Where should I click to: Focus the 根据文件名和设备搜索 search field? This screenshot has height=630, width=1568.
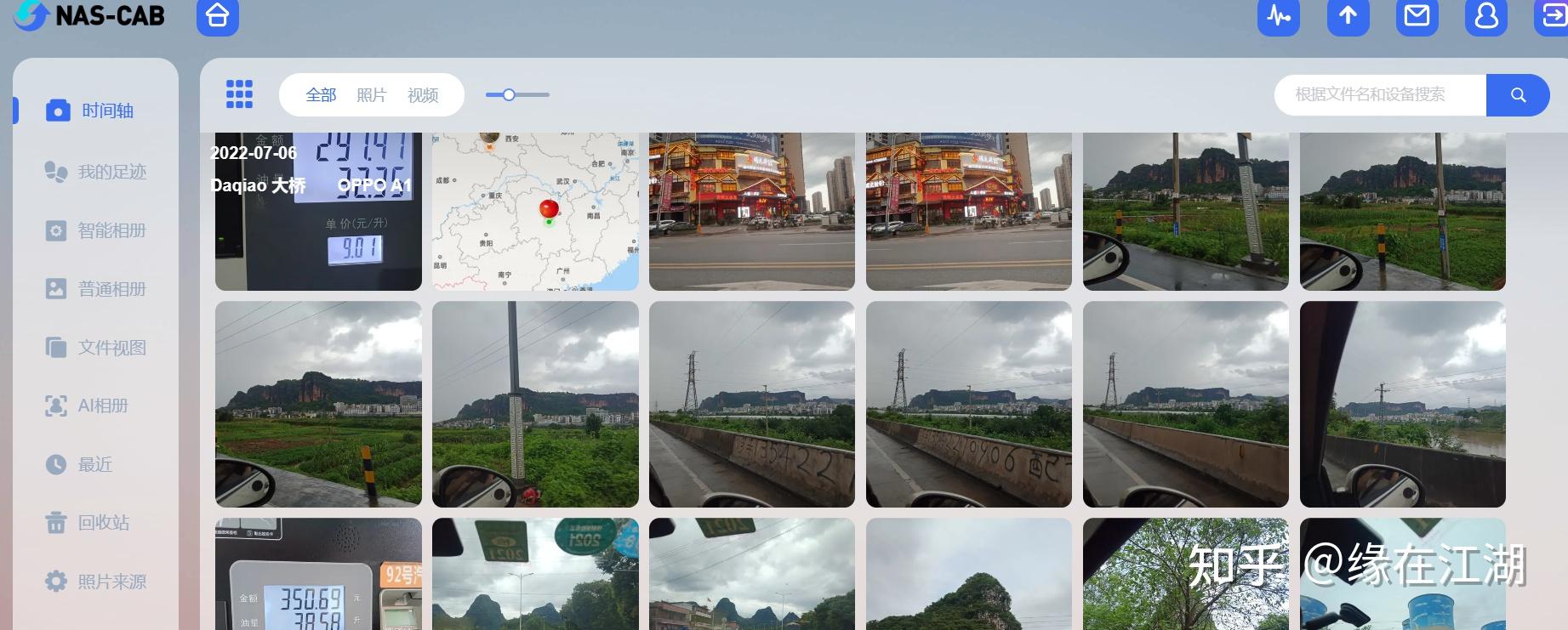tap(1378, 94)
